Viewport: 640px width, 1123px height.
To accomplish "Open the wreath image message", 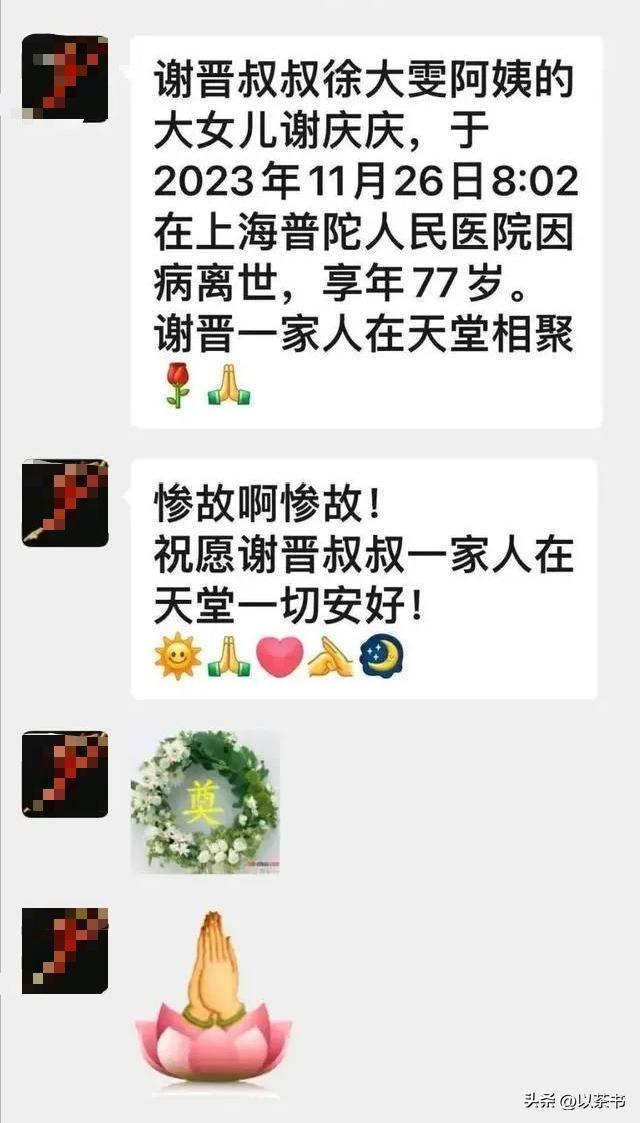I will 205,801.
